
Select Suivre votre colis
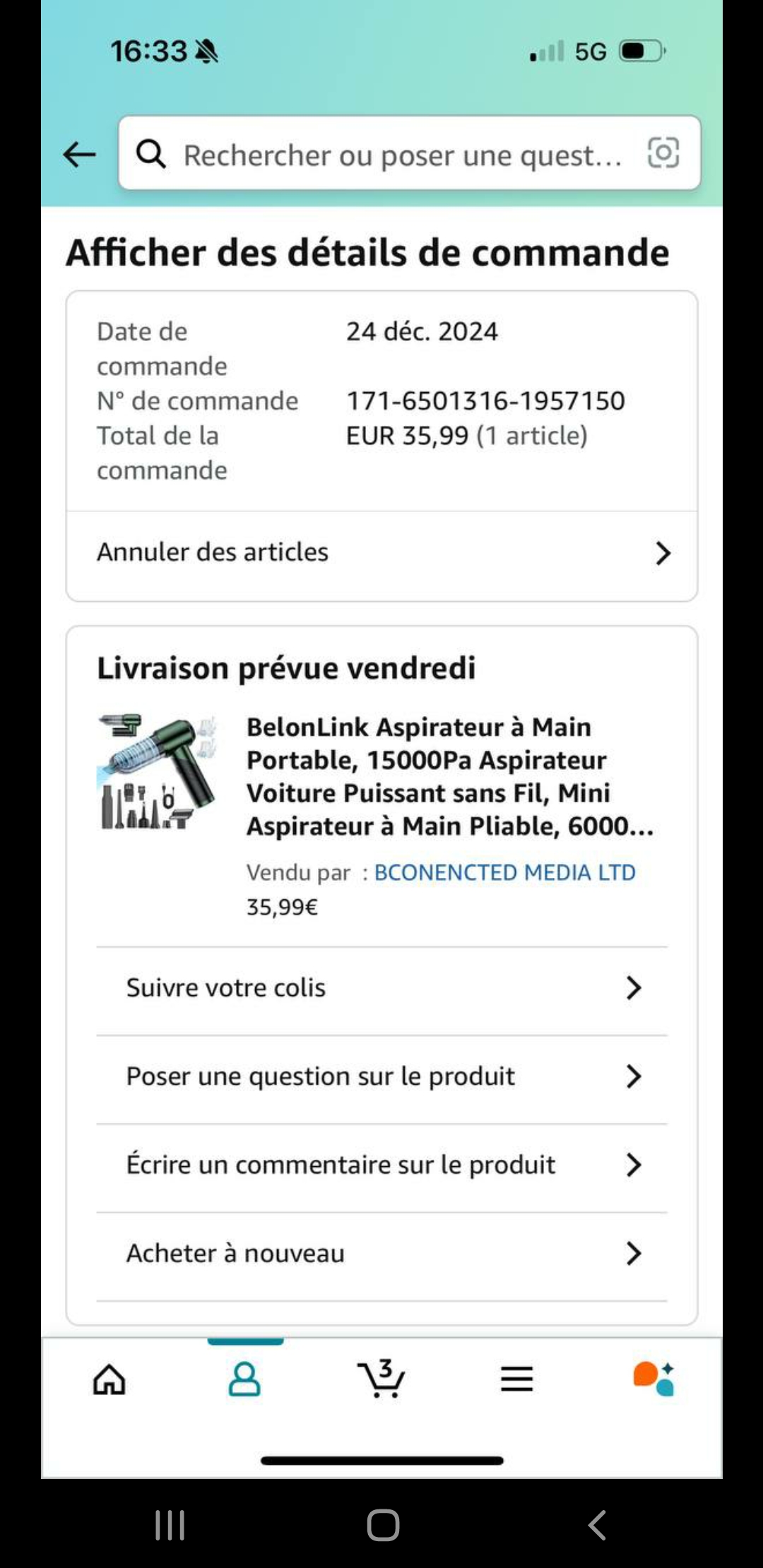click(382, 987)
